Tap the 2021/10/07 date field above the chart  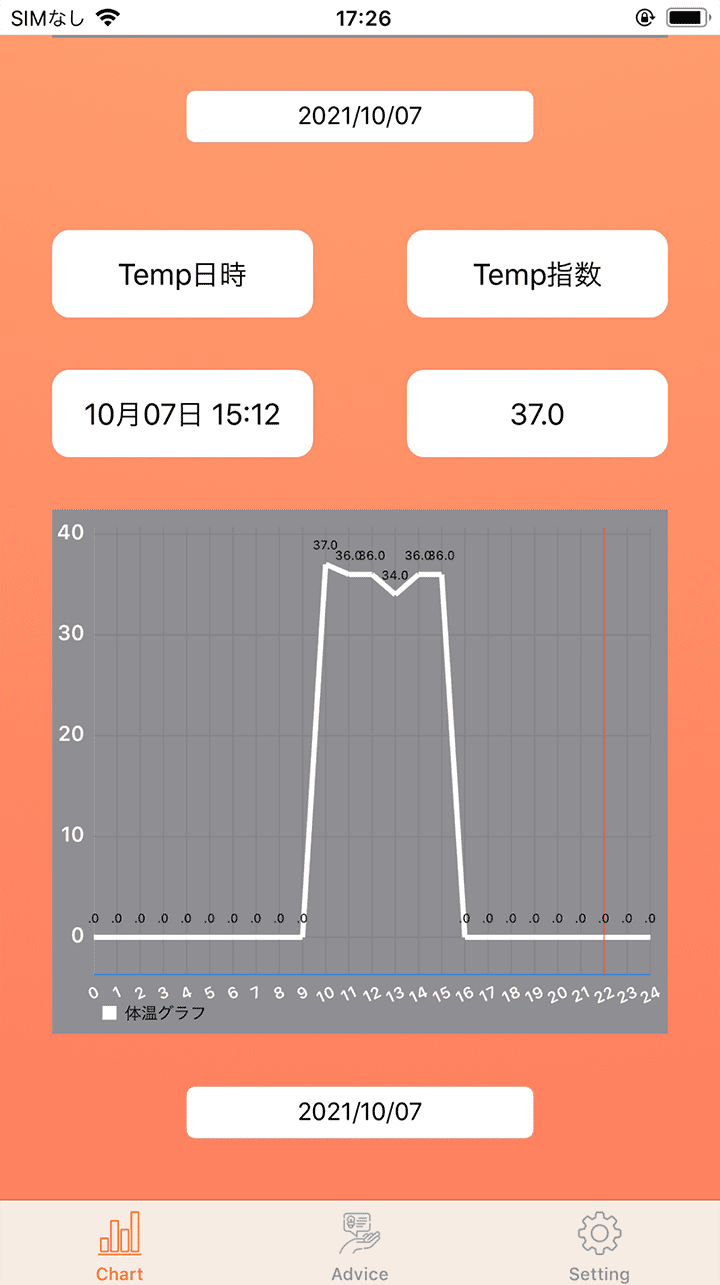pyautogui.click(x=360, y=116)
